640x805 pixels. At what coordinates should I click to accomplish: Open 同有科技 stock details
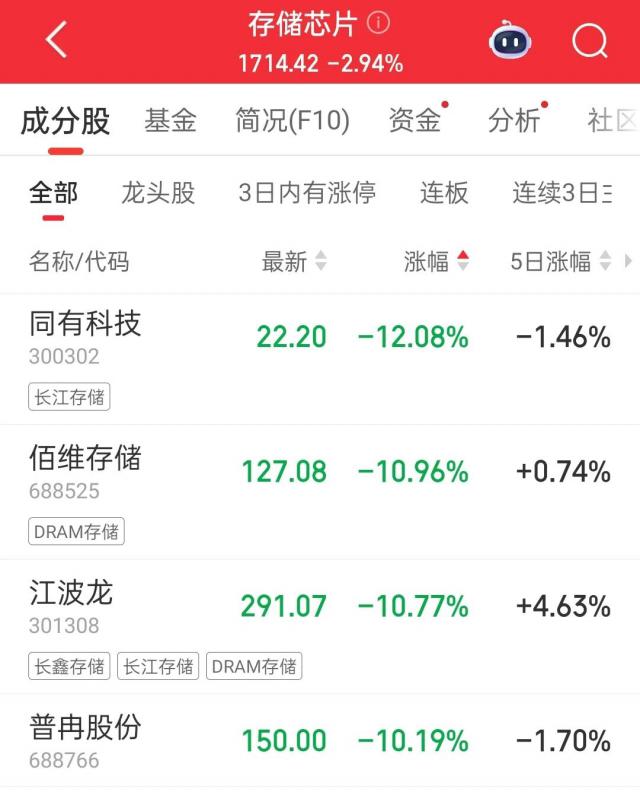pos(85,324)
